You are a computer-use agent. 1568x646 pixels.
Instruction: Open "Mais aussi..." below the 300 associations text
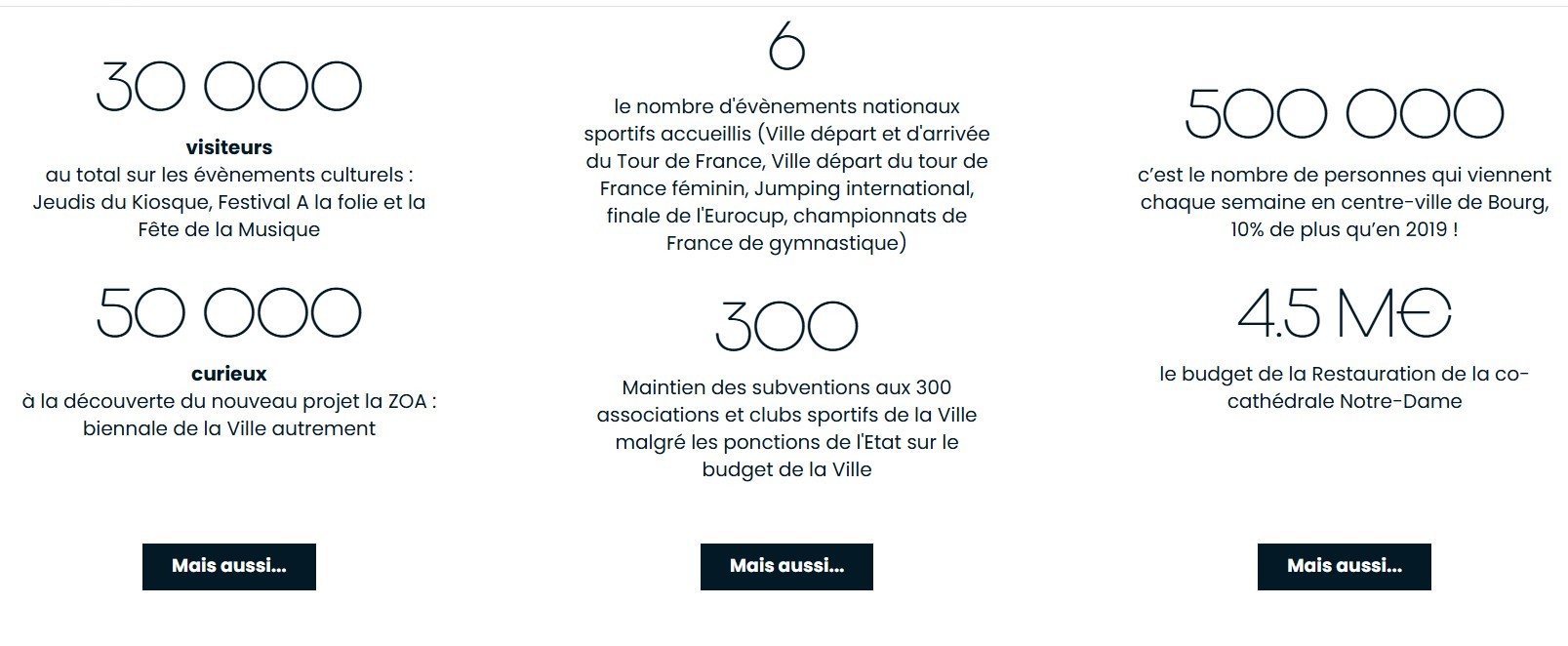pos(786,566)
